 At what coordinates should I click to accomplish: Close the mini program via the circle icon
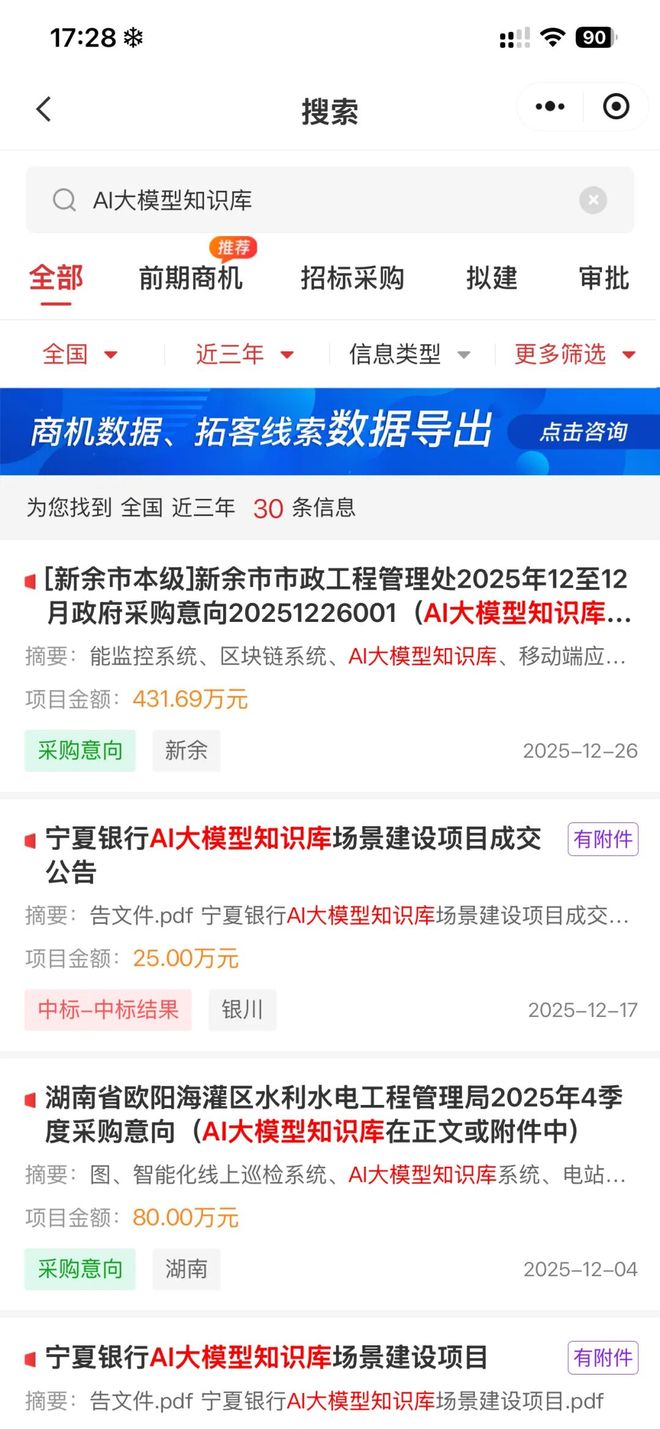[x=616, y=107]
